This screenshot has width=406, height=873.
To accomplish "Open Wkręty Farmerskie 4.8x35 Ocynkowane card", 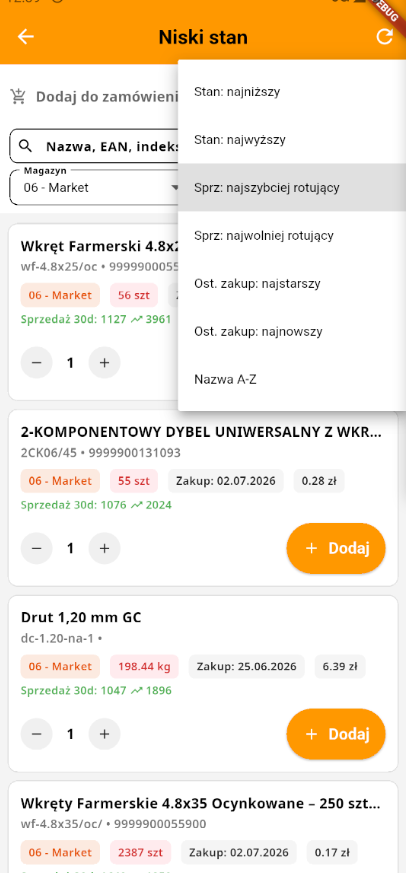I will click(x=203, y=827).
